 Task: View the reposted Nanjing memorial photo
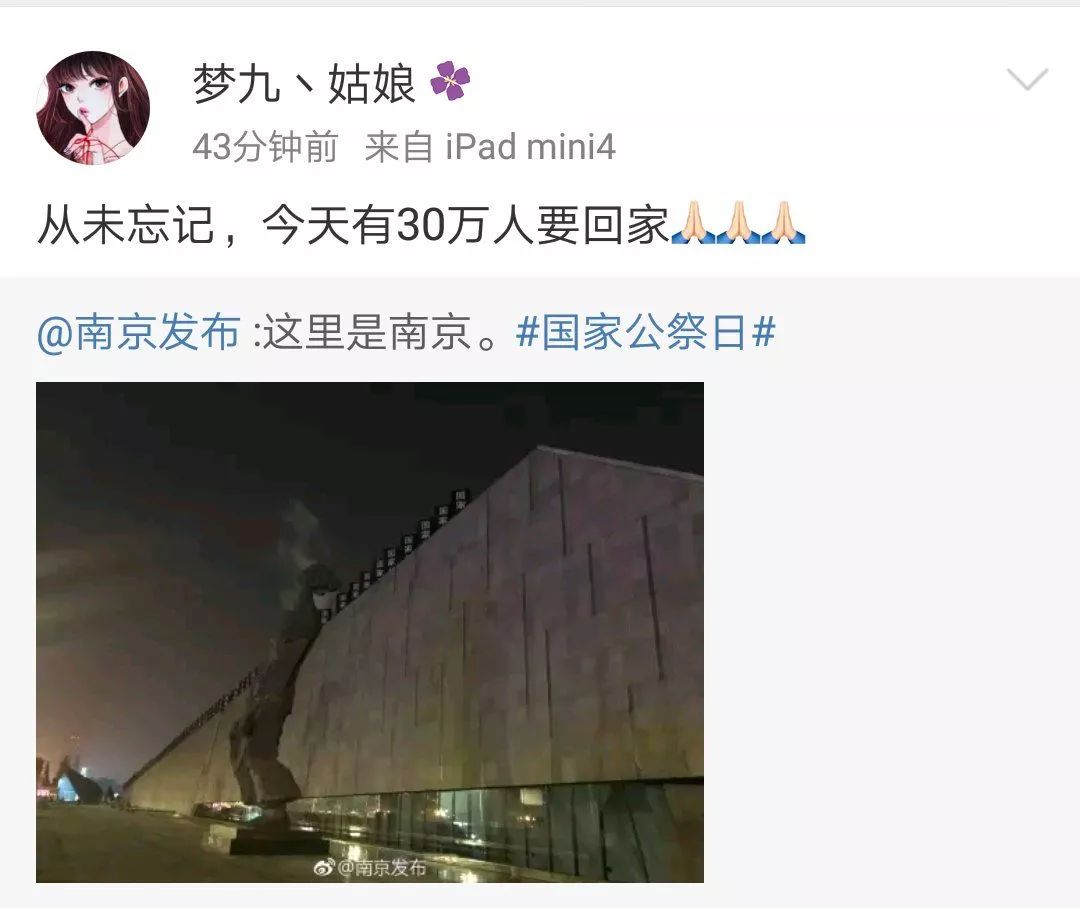[x=370, y=632]
